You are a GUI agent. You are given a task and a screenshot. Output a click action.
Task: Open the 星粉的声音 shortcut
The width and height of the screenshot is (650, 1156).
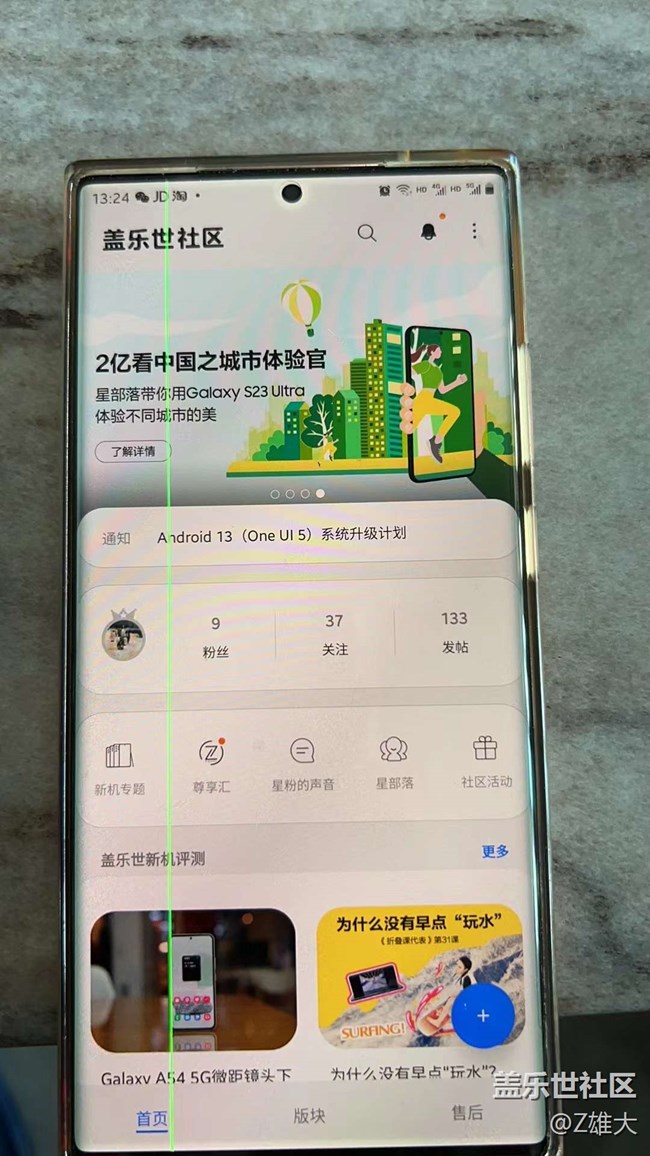pyautogui.click(x=302, y=766)
